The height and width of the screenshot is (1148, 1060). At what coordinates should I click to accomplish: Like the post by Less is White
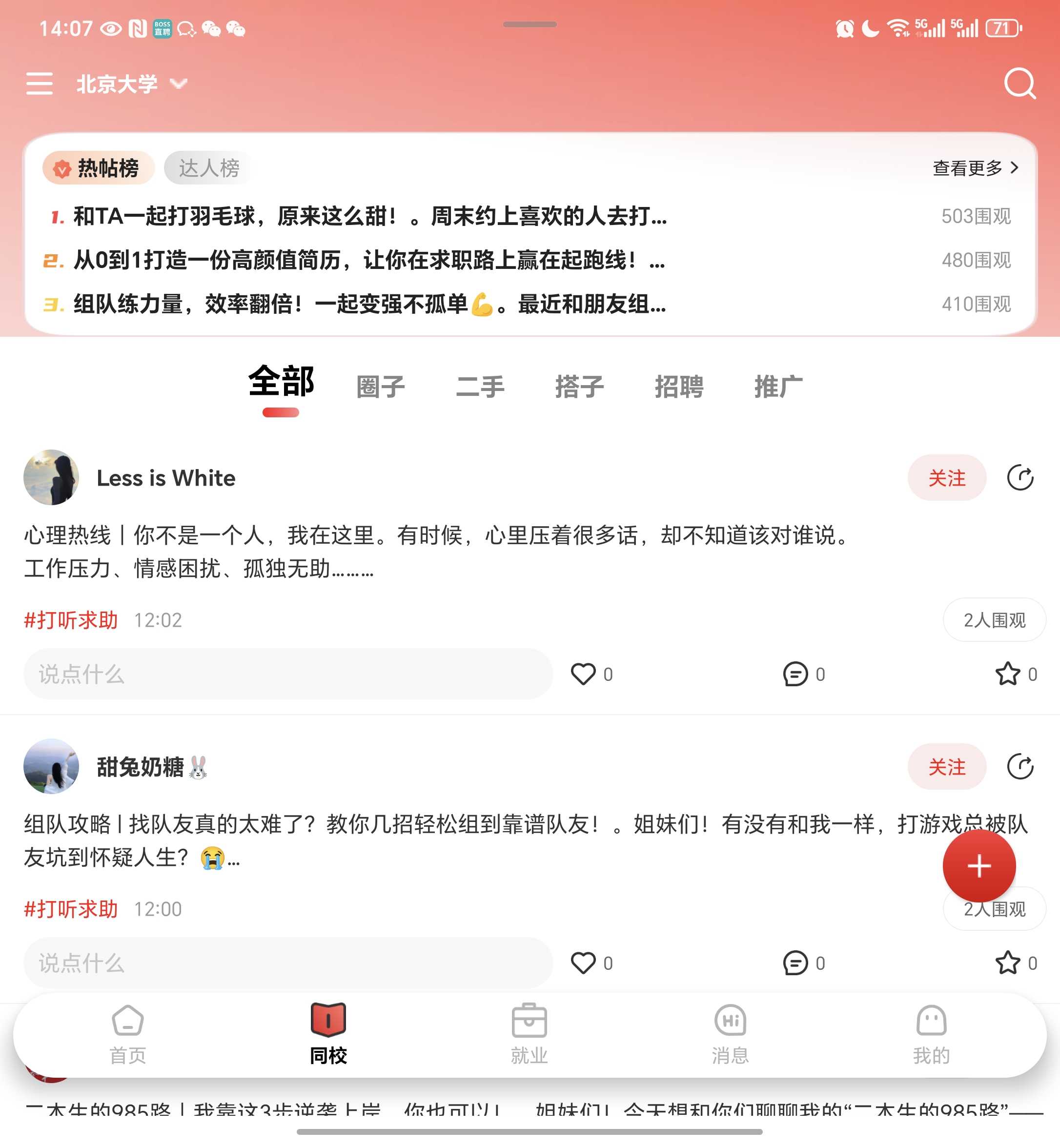click(x=583, y=674)
